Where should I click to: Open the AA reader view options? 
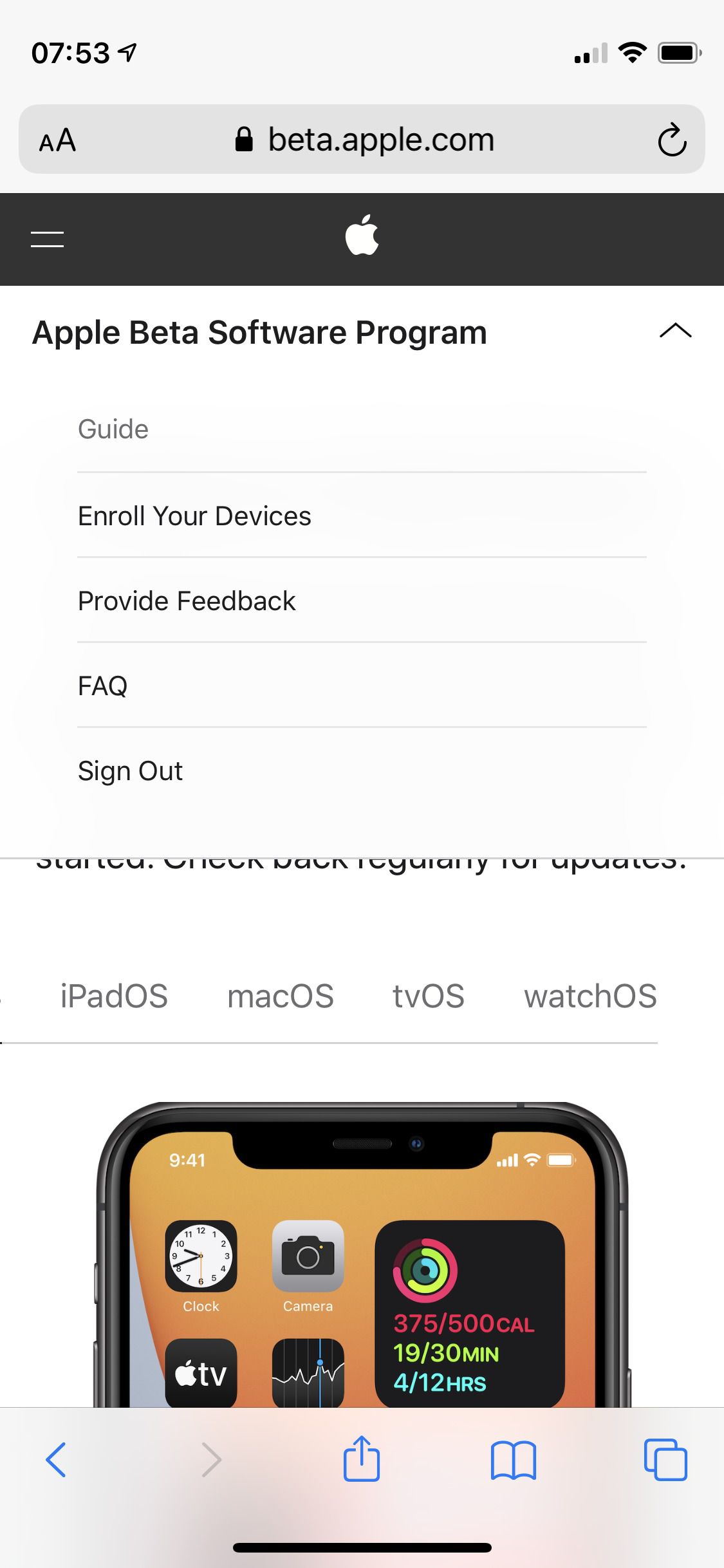coord(57,140)
